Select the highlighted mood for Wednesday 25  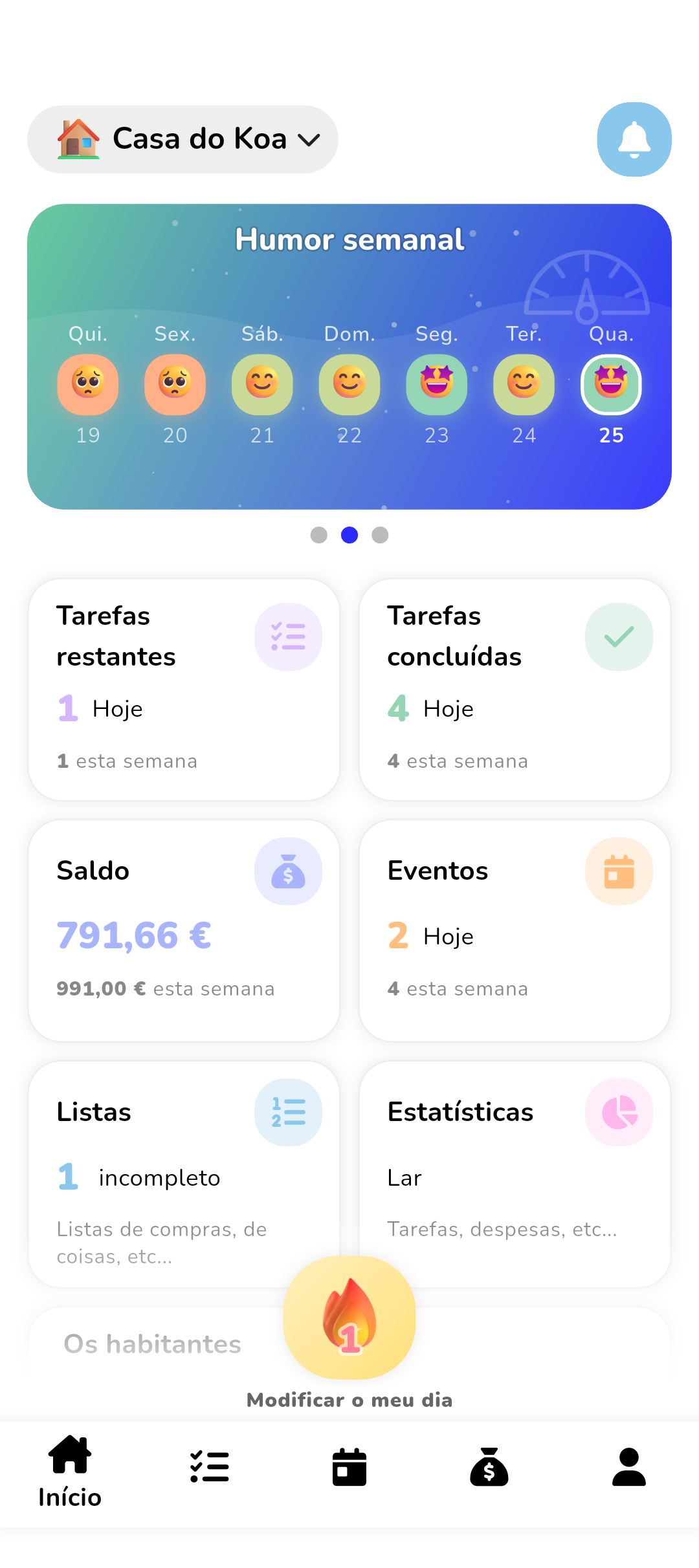point(610,384)
